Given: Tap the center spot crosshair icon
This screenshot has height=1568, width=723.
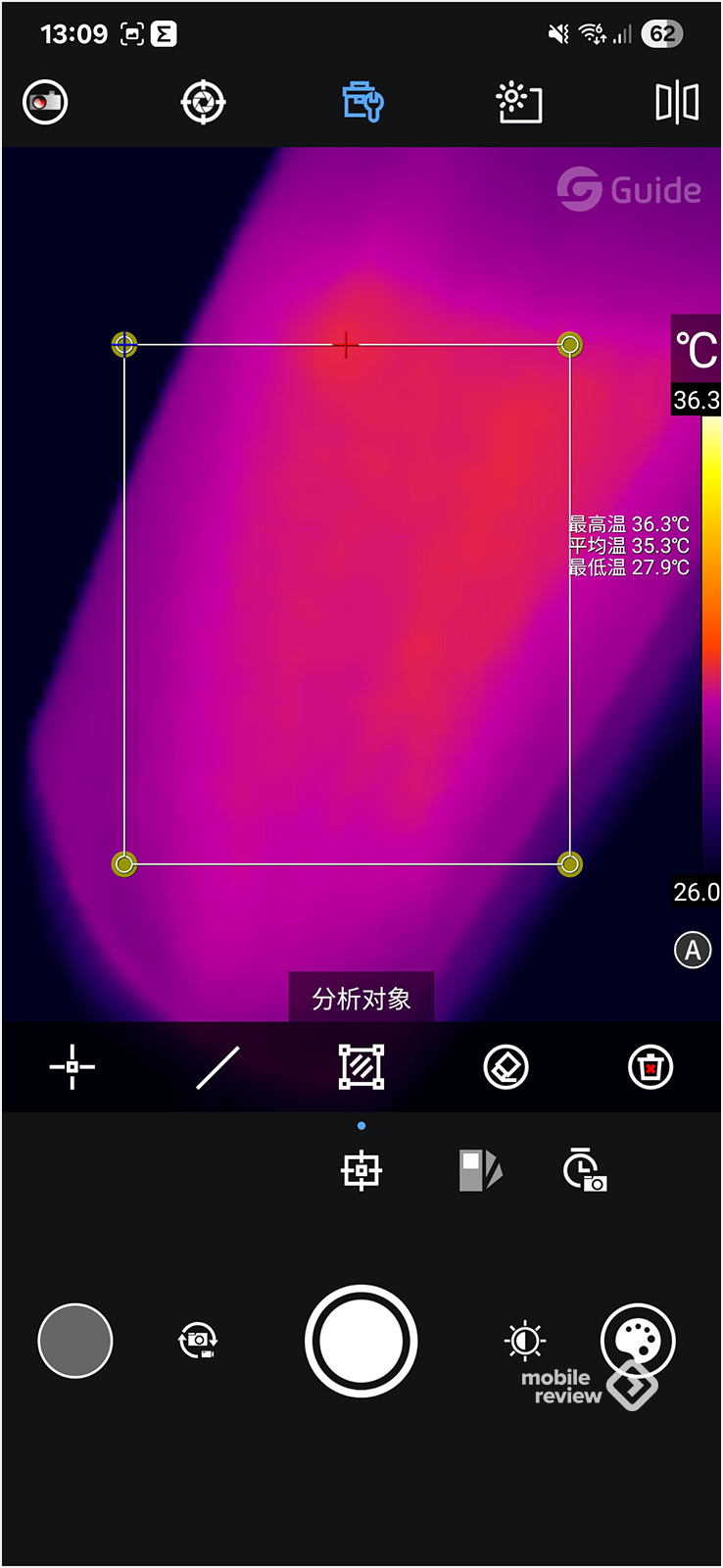Looking at the screenshot, I should 361,1170.
